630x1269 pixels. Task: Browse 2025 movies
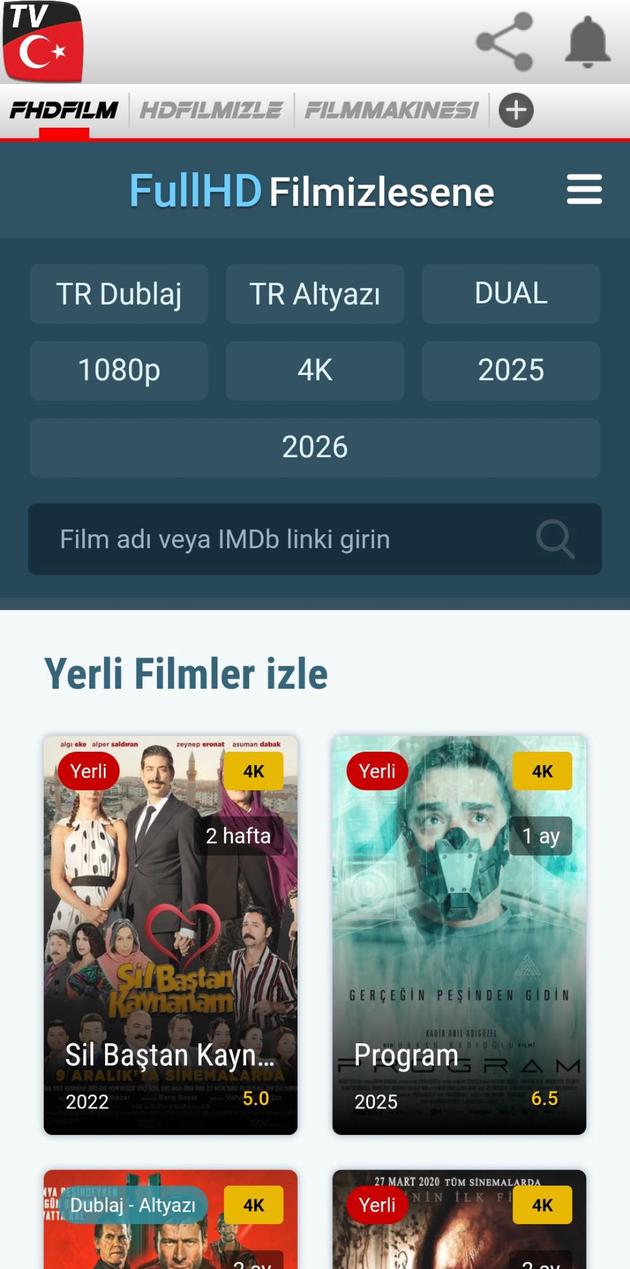[x=511, y=371]
